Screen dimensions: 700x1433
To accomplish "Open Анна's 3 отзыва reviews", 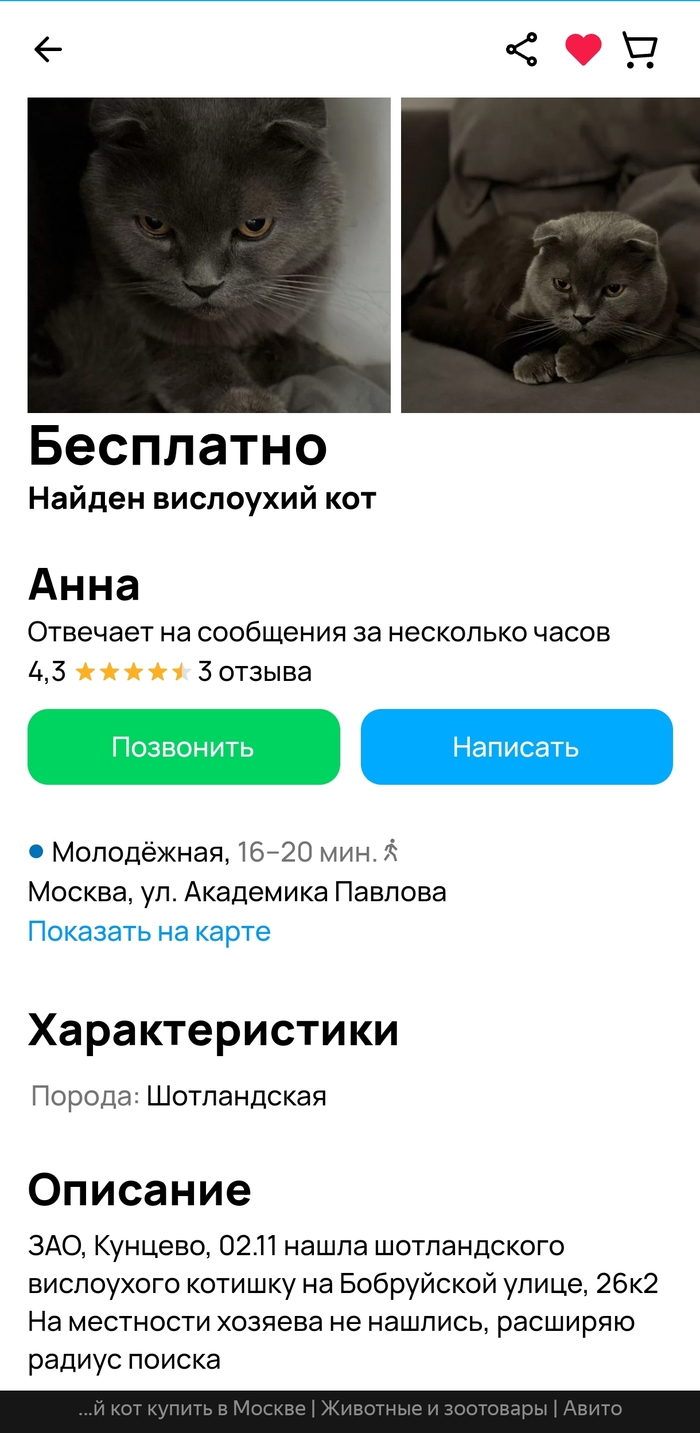I will click(254, 672).
